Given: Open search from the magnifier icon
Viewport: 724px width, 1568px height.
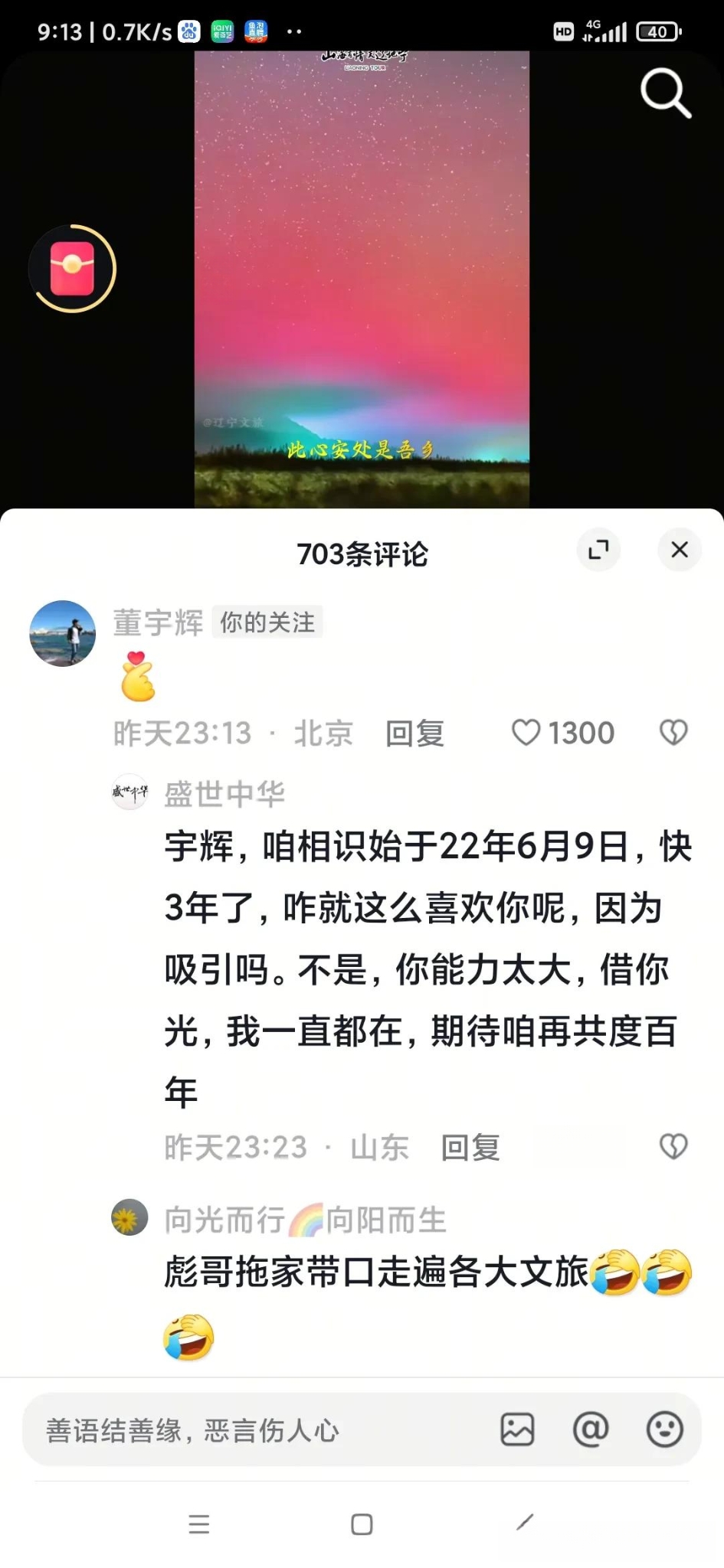Looking at the screenshot, I should [665, 93].
